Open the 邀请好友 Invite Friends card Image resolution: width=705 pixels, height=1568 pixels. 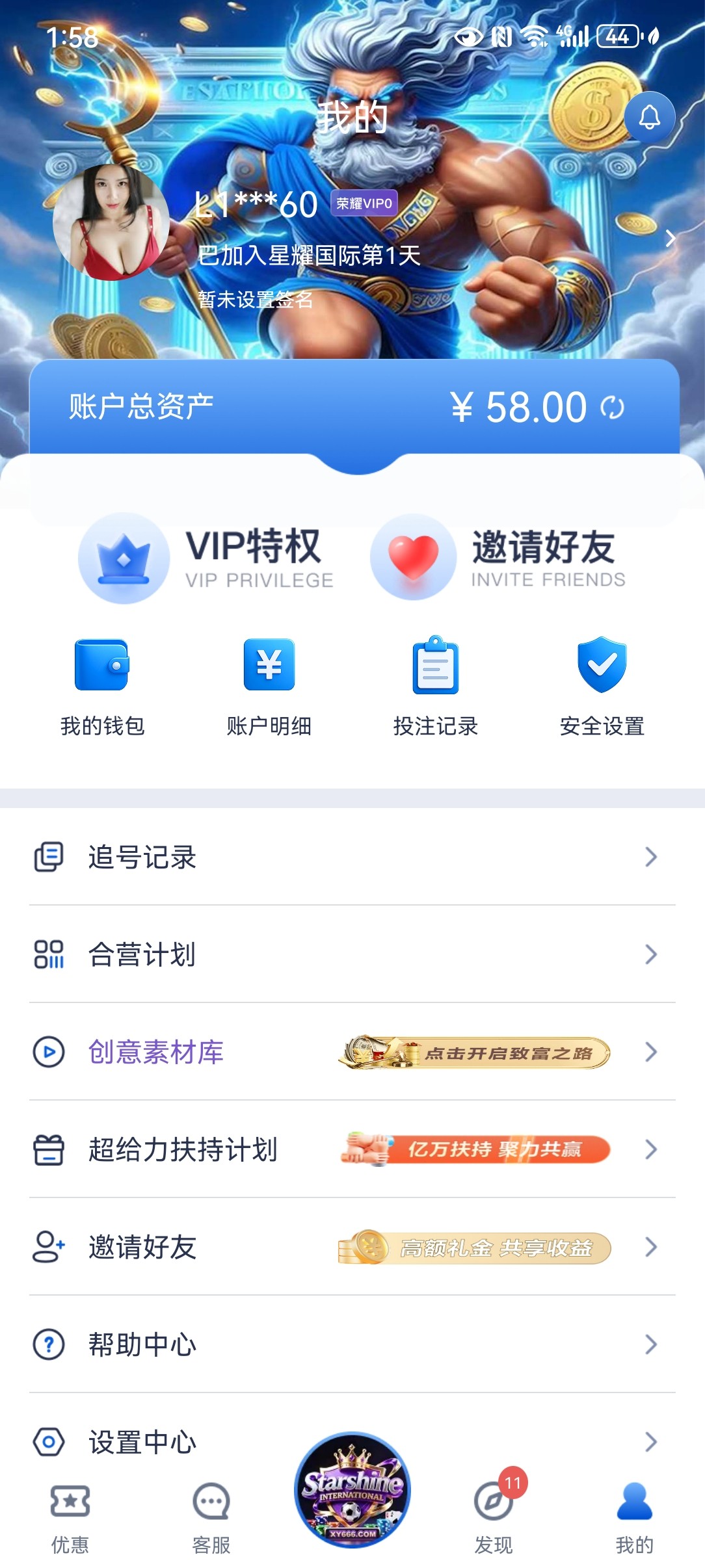tap(498, 558)
